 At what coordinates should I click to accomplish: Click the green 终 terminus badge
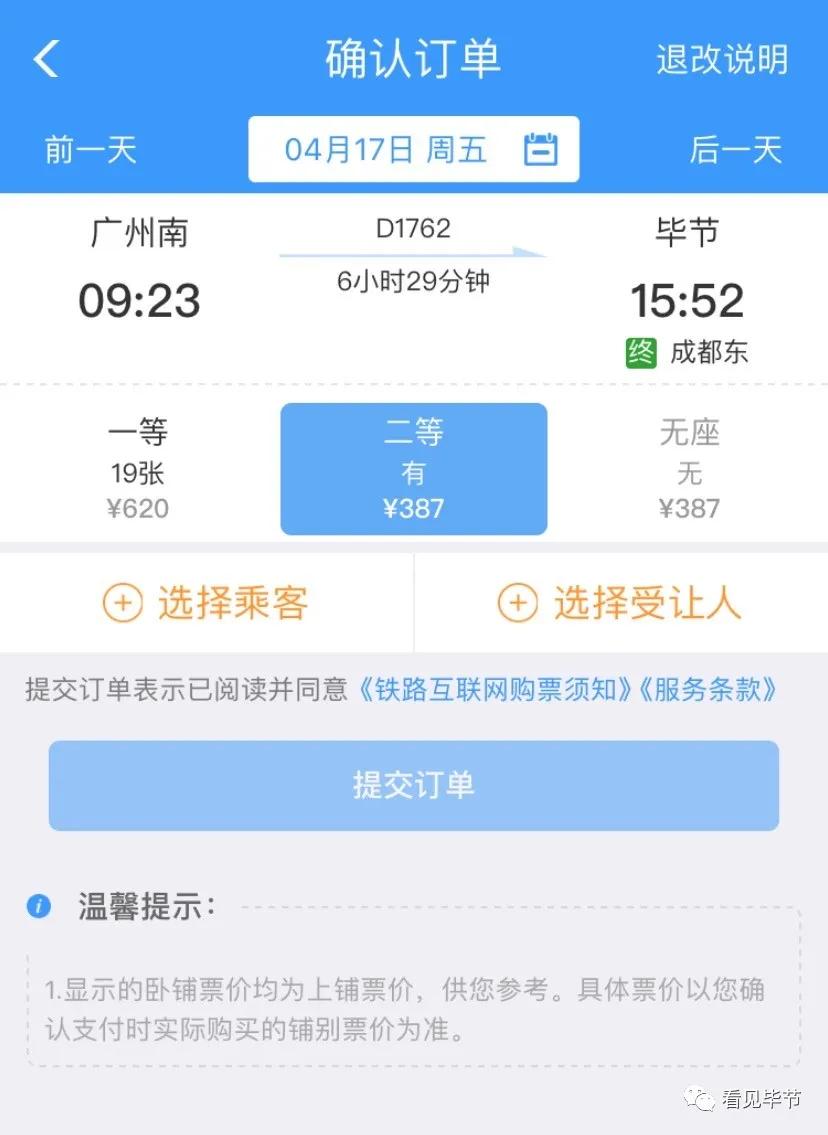(640, 352)
